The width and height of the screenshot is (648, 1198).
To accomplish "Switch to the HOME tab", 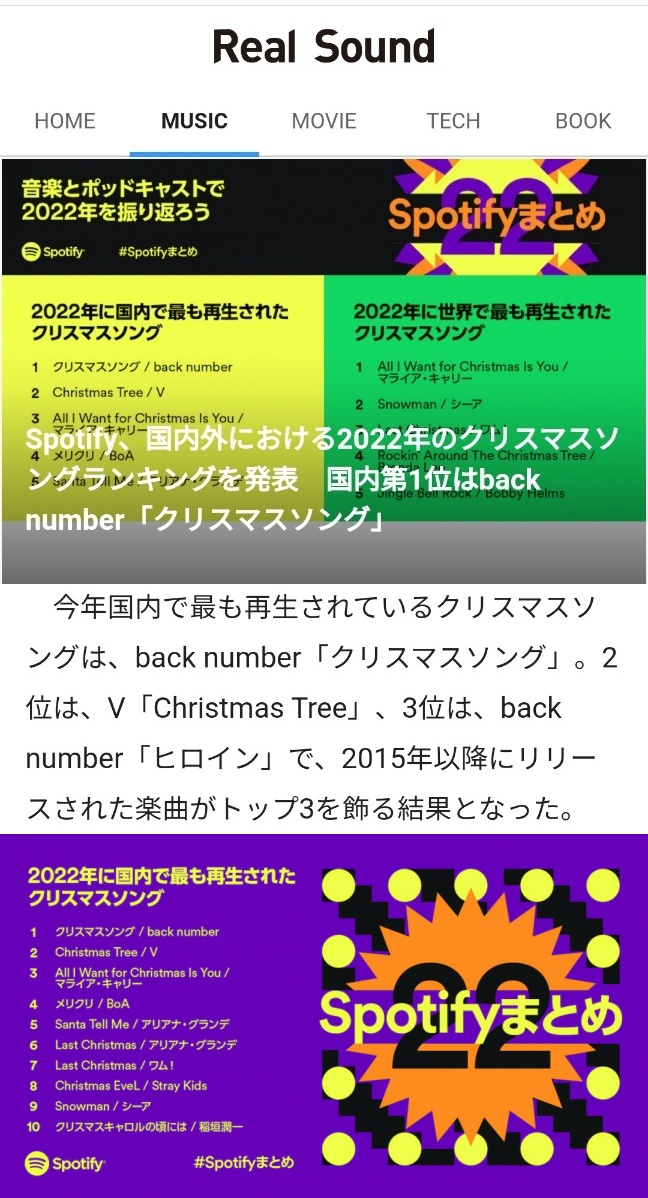I will click(x=65, y=121).
